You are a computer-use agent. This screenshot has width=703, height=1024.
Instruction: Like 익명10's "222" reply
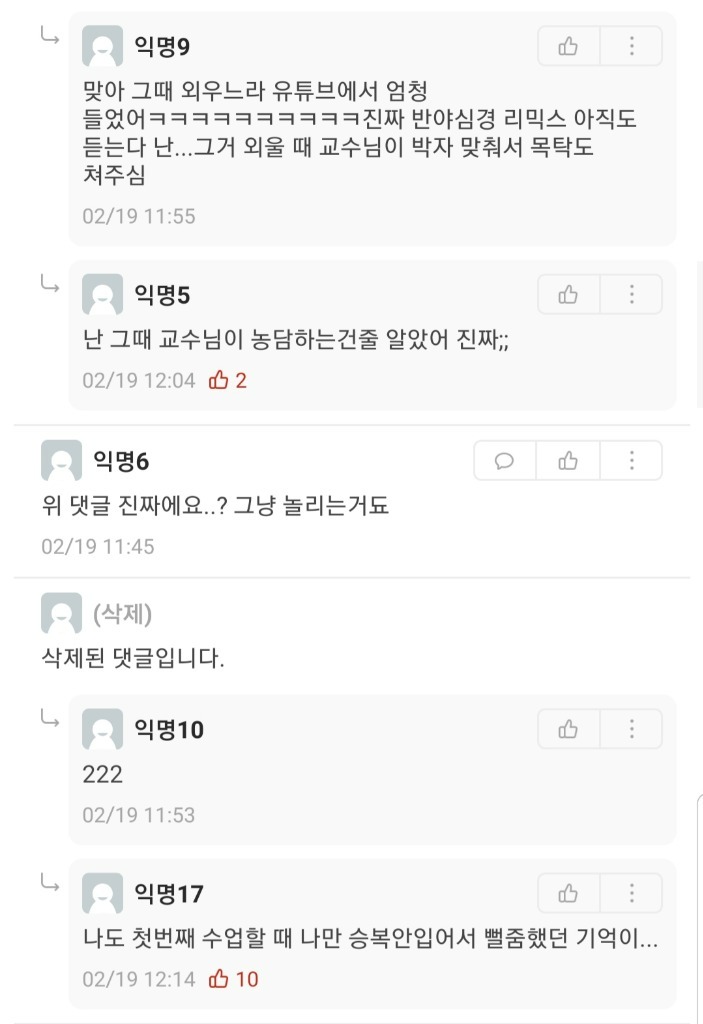[x=568, y=729]
